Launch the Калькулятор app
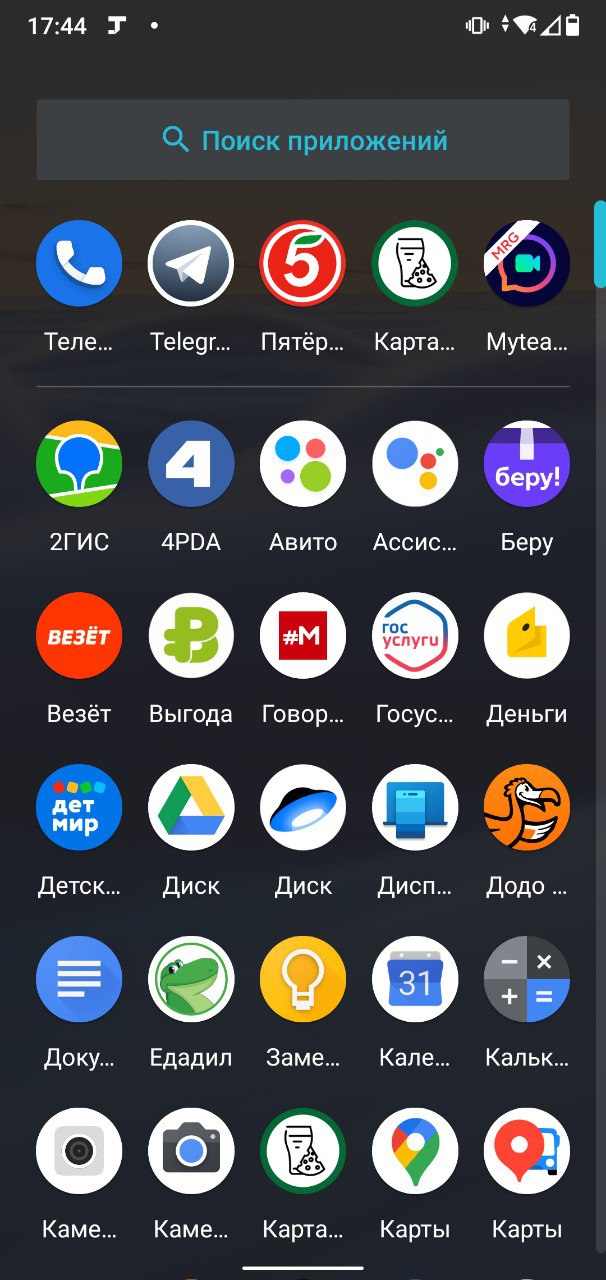 527,980
